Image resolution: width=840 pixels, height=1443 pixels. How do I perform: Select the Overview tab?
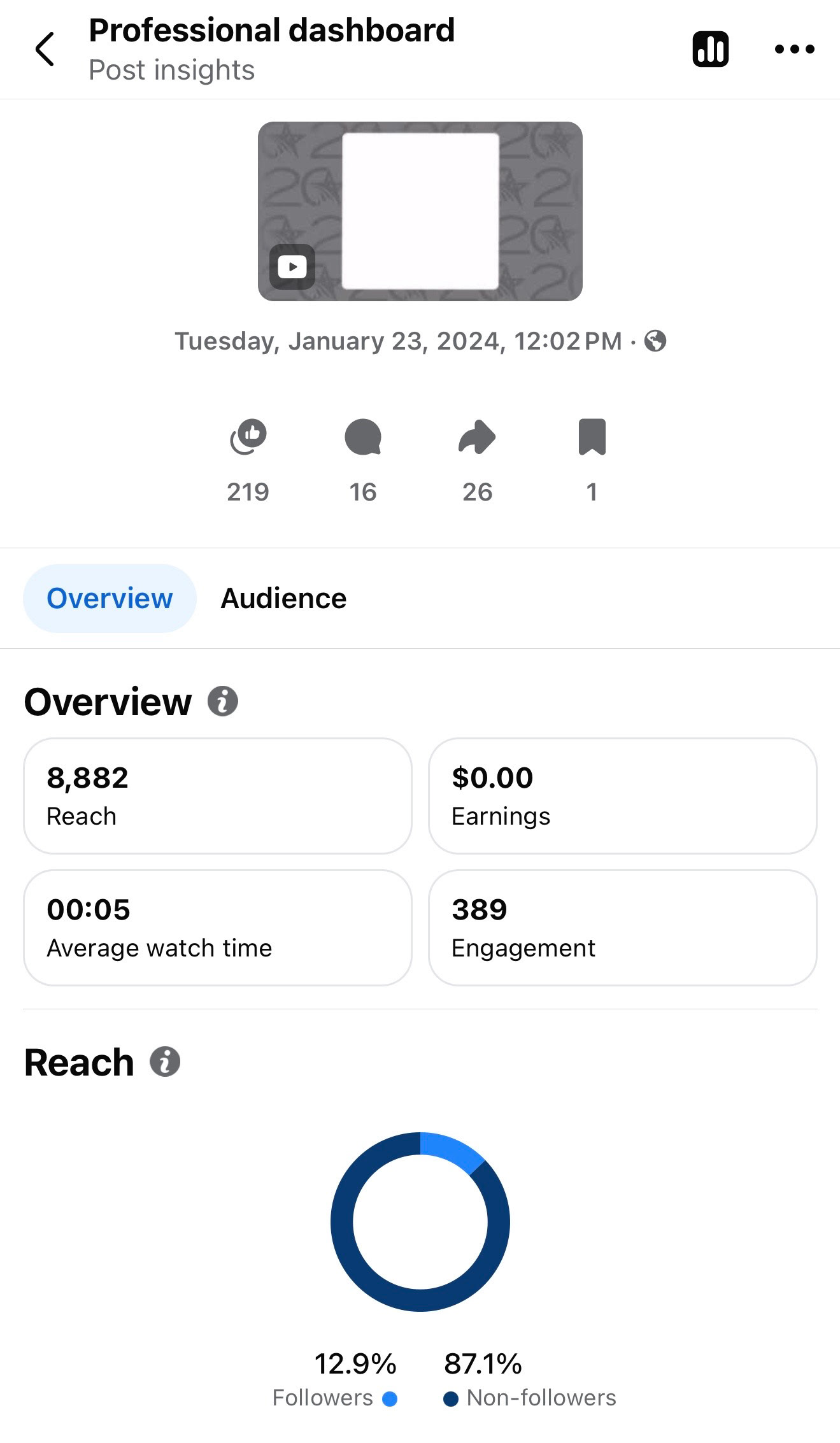pos(110,599)
